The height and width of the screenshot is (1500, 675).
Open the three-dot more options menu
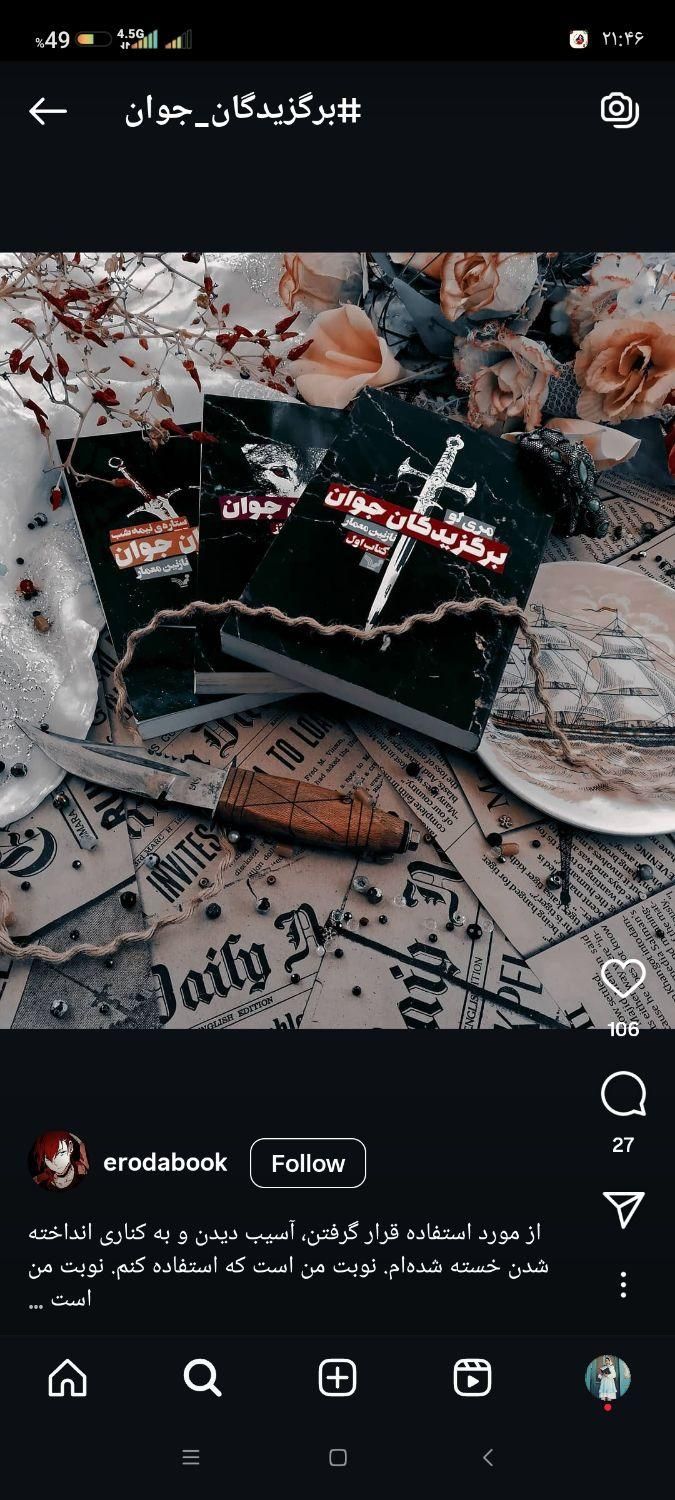point(623,1285)
